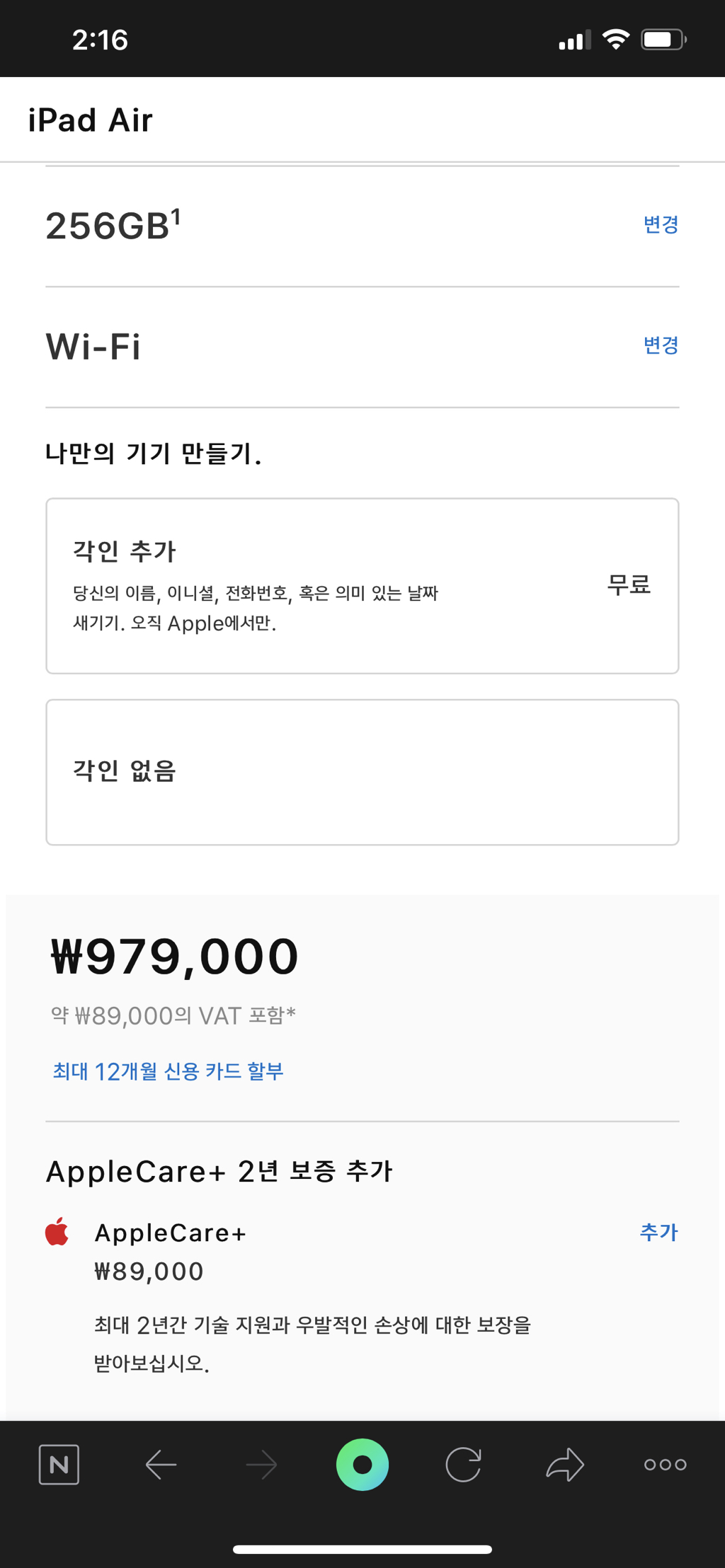Open the 12-month credit card installment link
Image resolution: width=725 pixels, height=1568 pixels.
click(169, 1071)
